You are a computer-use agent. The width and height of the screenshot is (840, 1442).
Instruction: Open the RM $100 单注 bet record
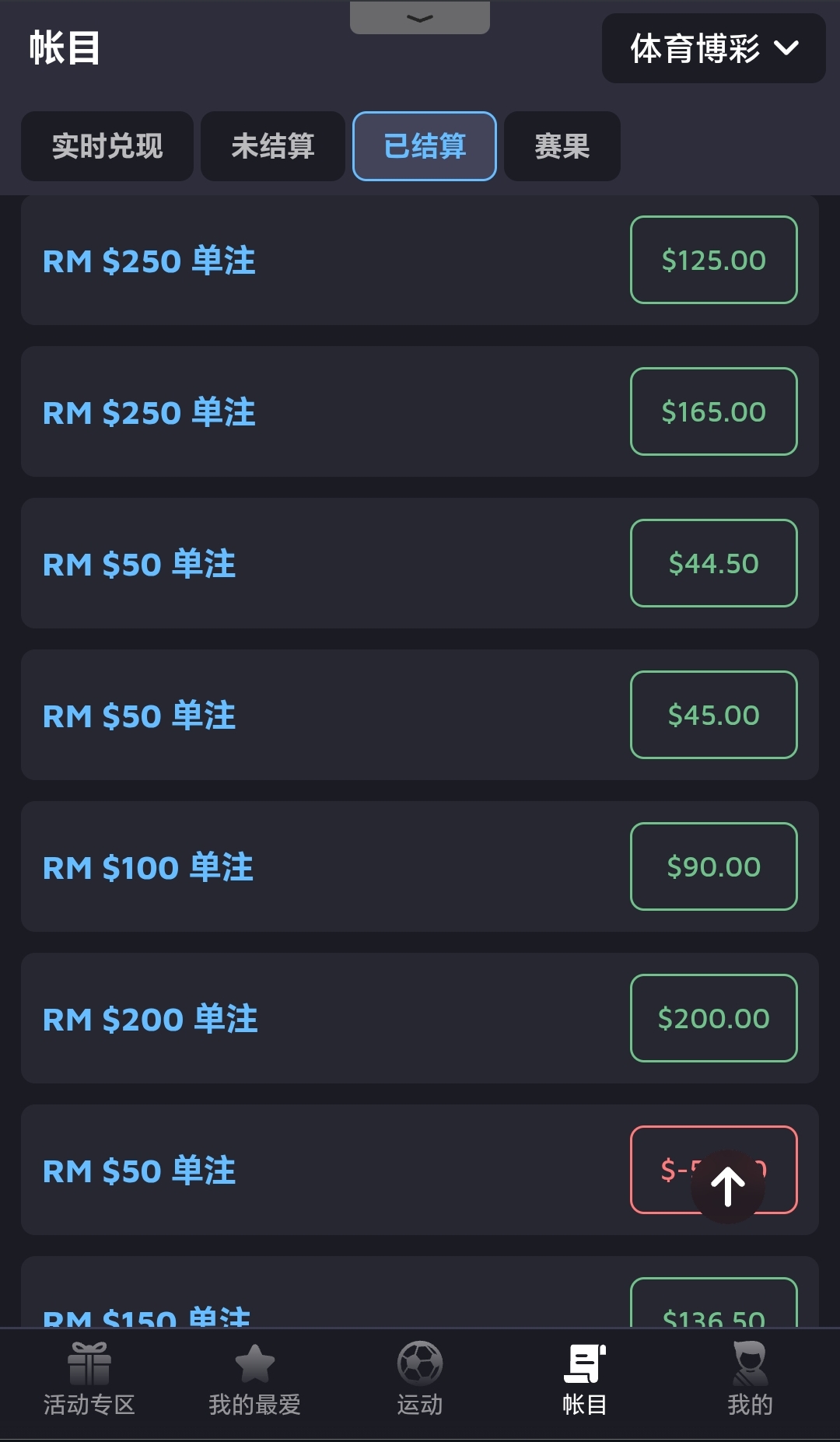[420, 867]
